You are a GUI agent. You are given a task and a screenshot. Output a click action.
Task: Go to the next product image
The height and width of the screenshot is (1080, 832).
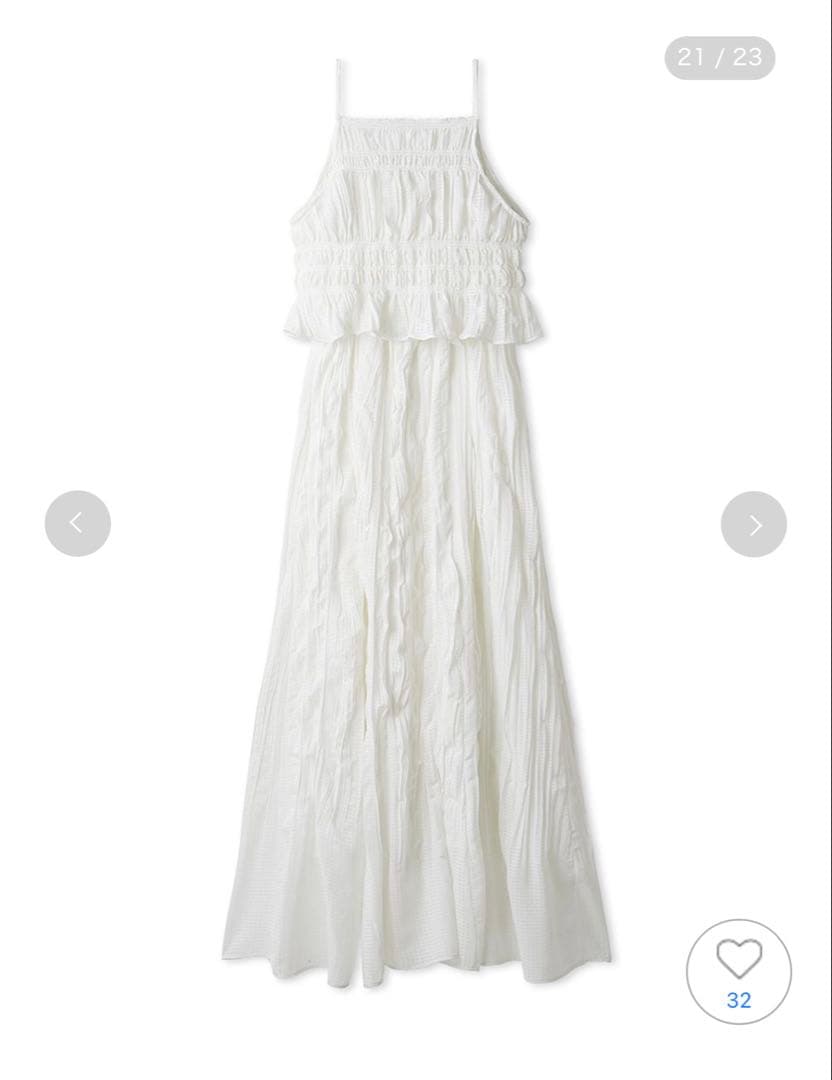pyautogui.click(x=754, y=524)
